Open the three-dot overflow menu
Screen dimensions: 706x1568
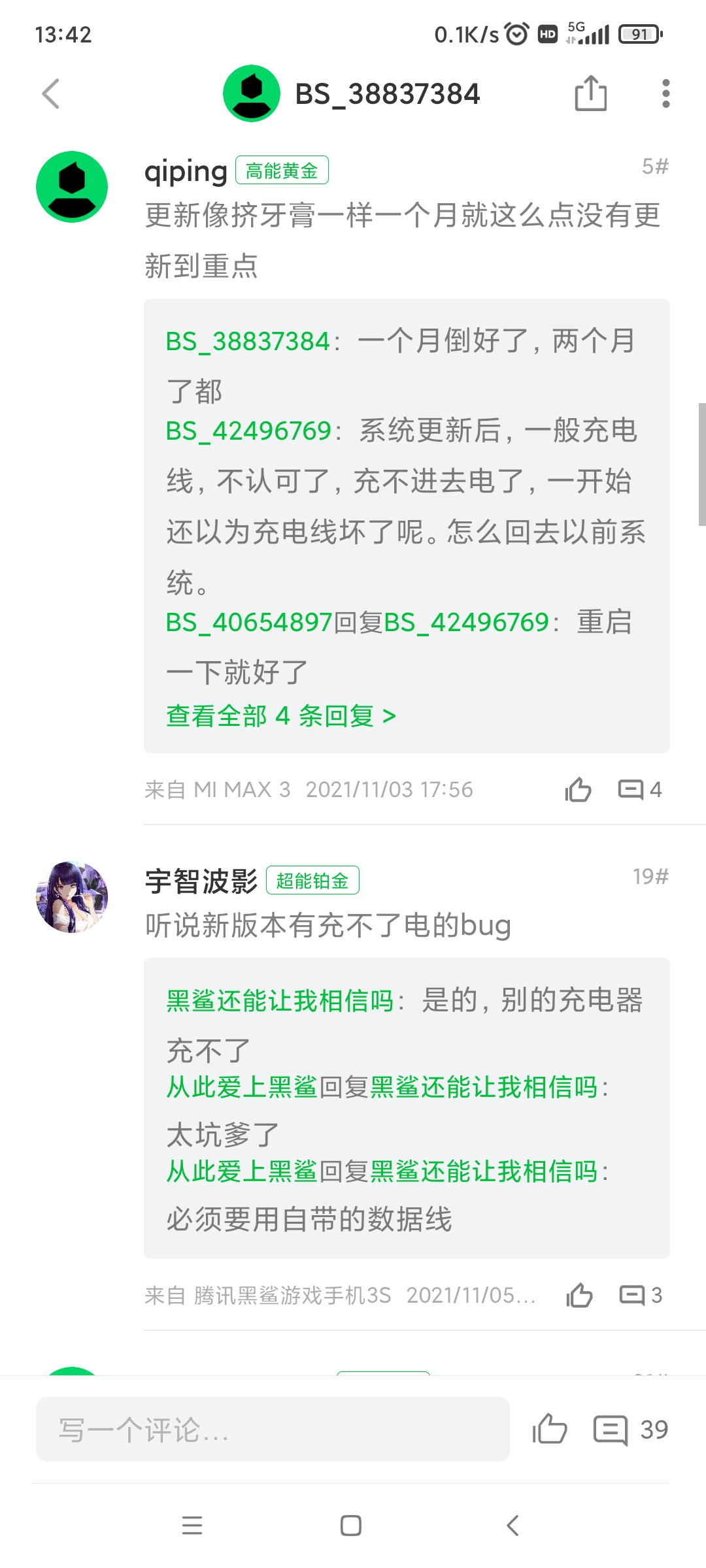click(x=665, y=93)
